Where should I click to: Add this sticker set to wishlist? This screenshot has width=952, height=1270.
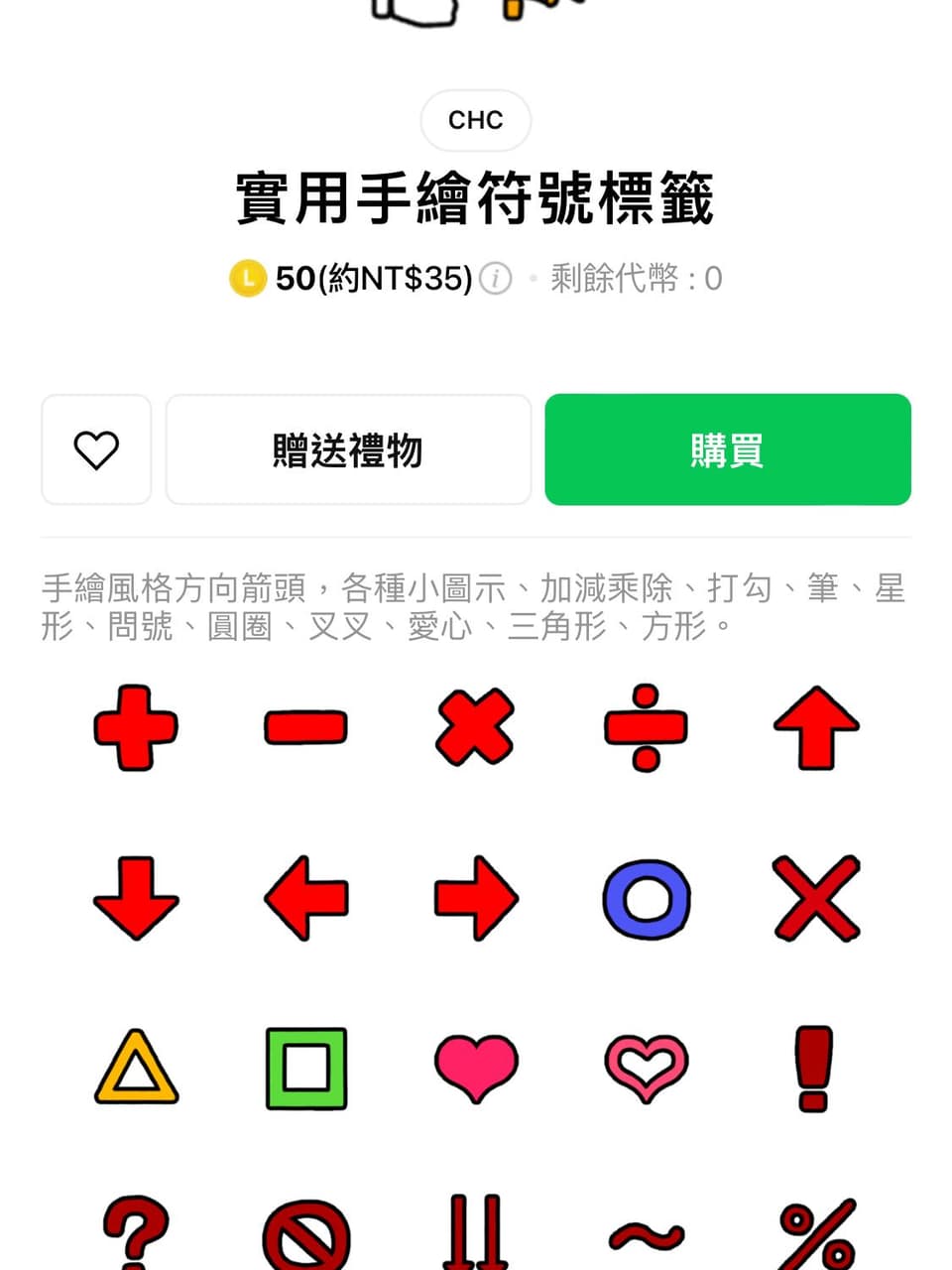(x=96, y=450)
